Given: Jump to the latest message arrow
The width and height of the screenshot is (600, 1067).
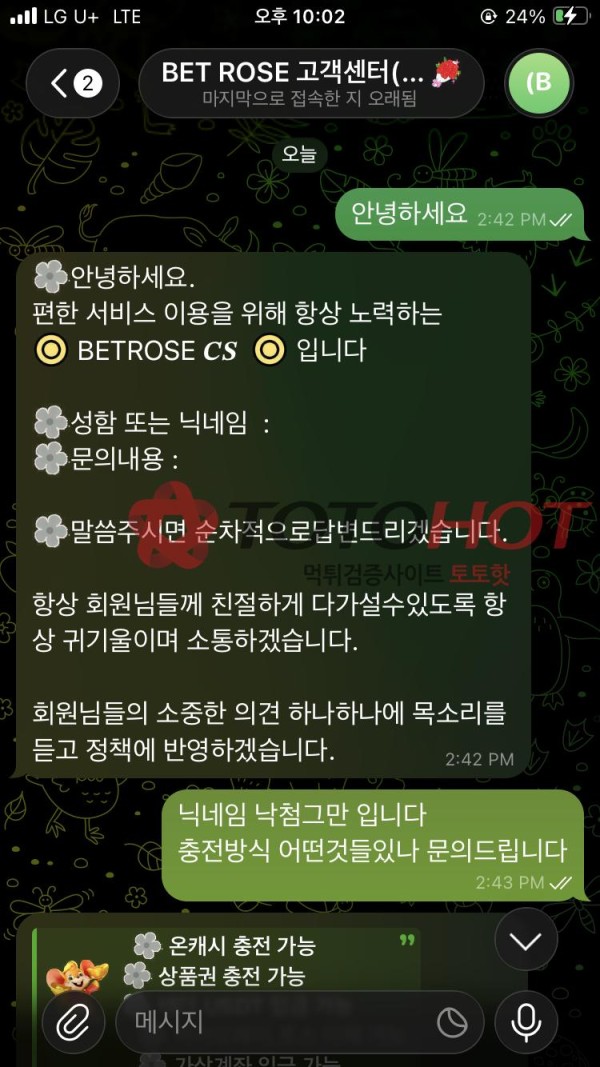Looking at the screenshot, I should coord(526,941).
